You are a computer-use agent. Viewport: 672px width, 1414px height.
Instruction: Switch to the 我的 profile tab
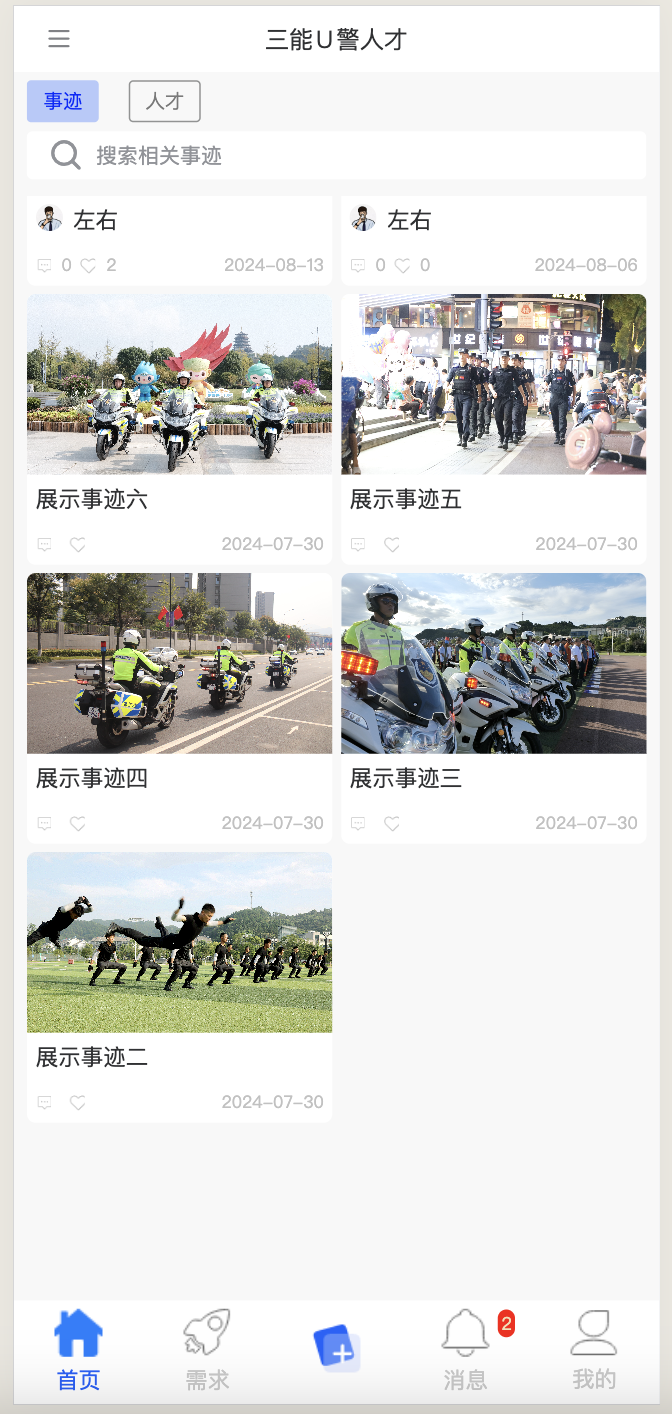pyautogui.click(x=594, y=1350)
